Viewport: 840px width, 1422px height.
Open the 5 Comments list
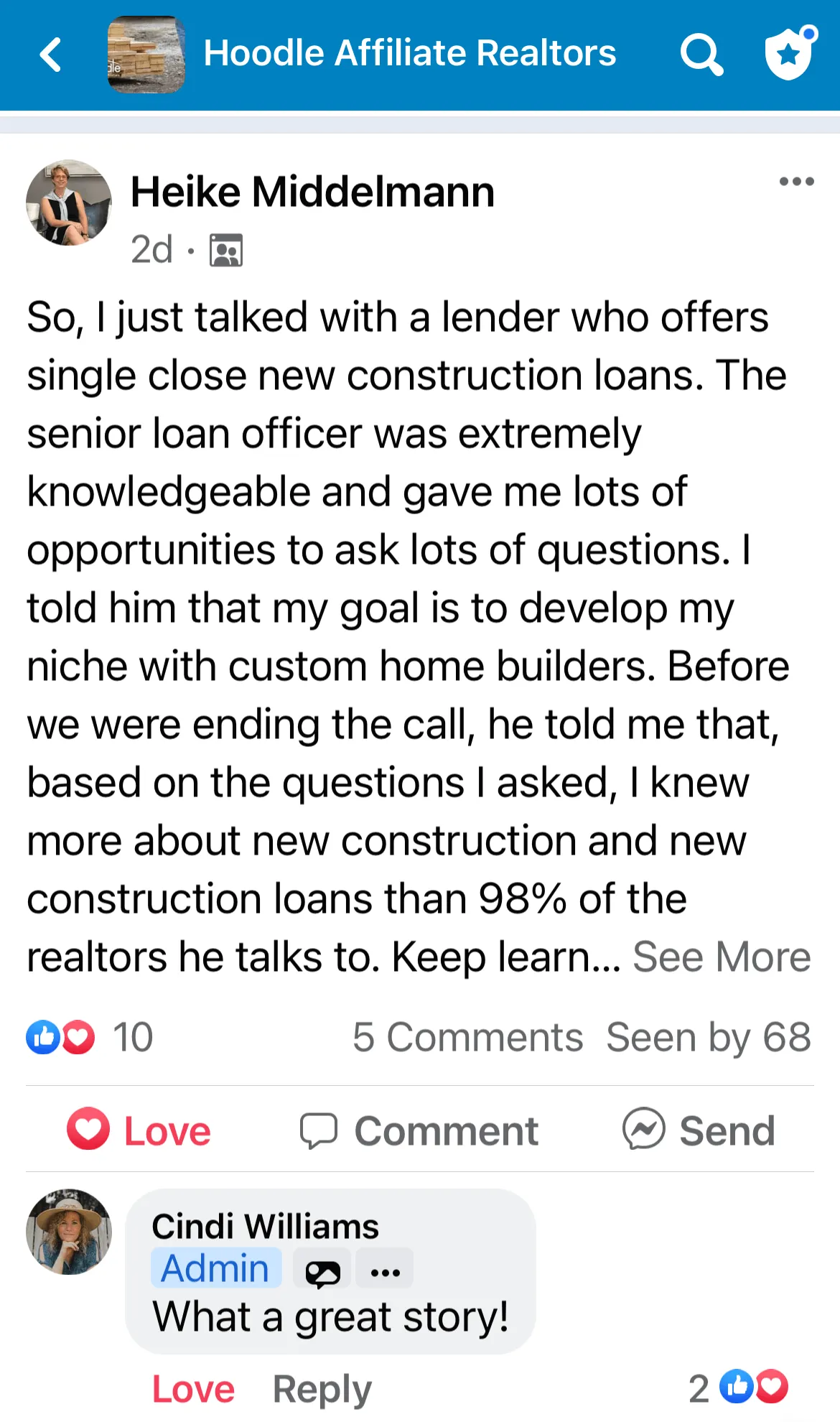[x=467, y=1037]
